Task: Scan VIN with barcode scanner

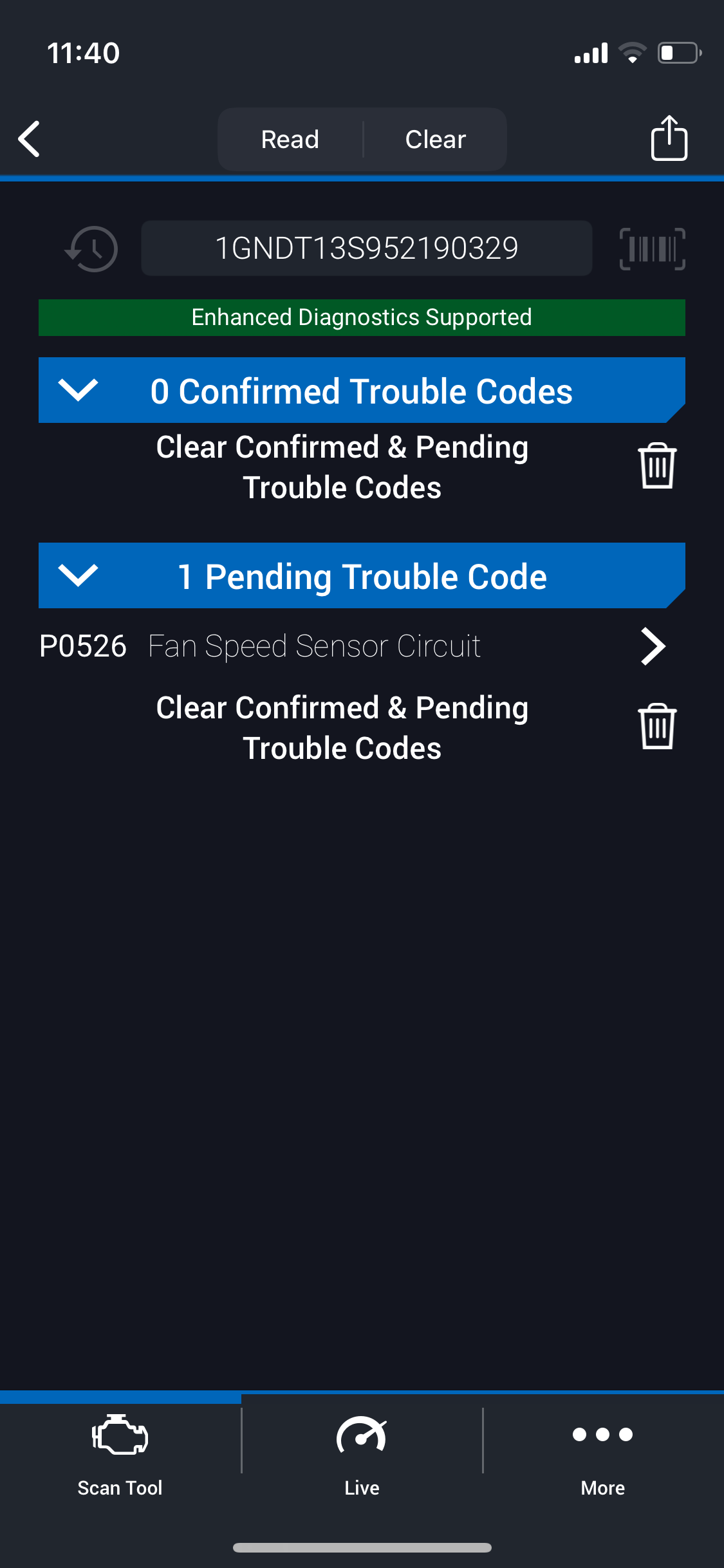Action: (652, 248)
